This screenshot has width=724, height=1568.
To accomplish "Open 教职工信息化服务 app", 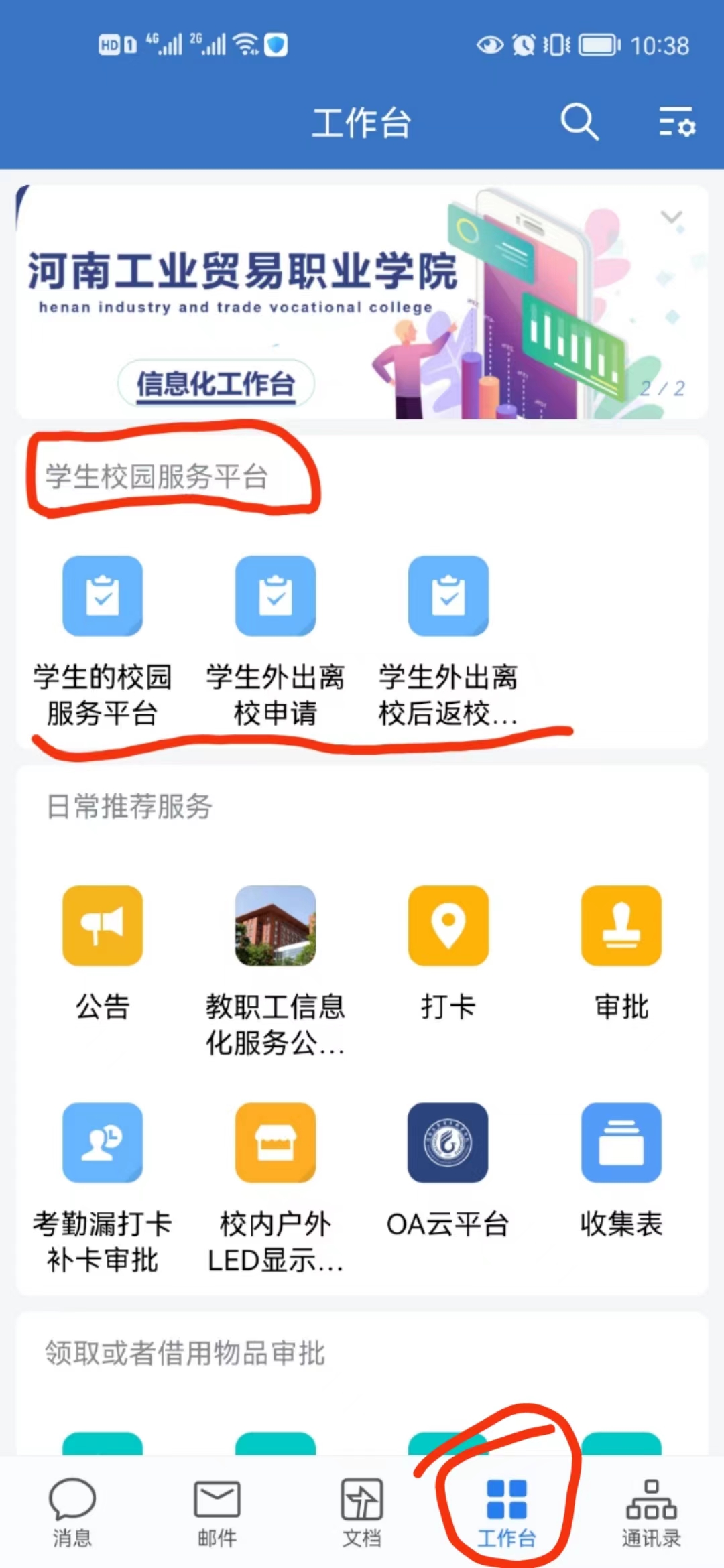I will (x=276, y=925).
